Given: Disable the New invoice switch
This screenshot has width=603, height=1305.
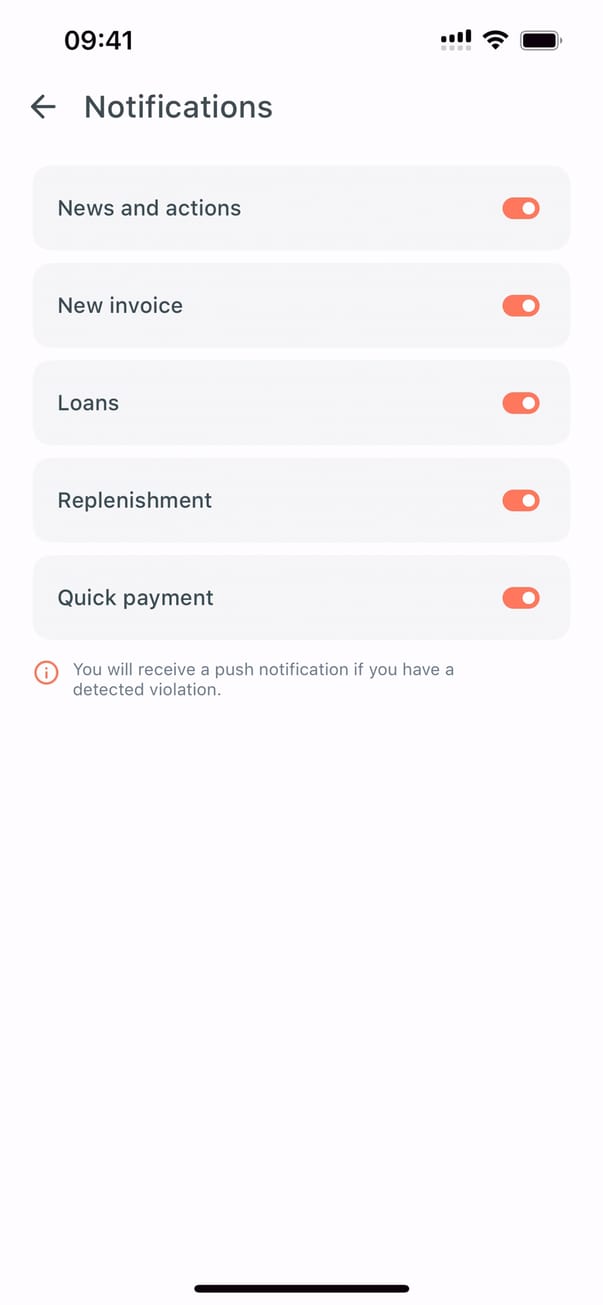Looking at the screenshot, I should (x=520, y=305).
